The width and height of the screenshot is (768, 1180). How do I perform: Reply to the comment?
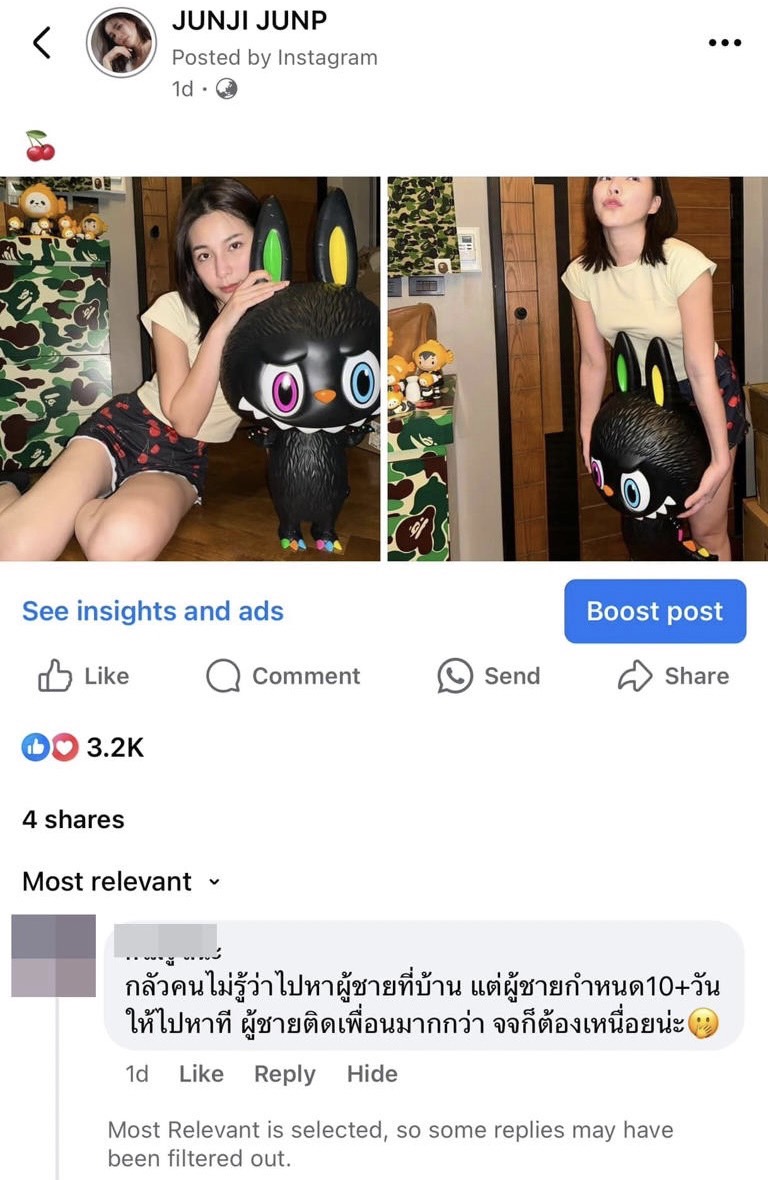pos(284,1073)
